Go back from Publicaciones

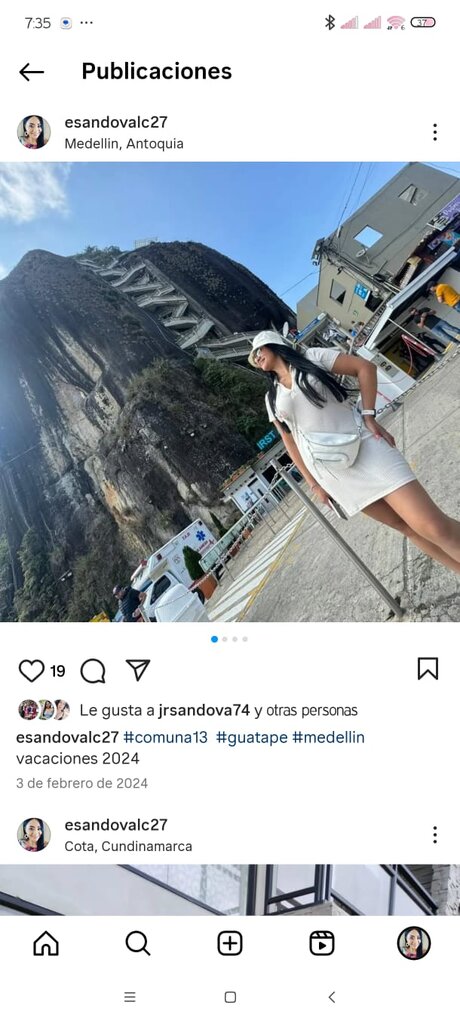pos(31,72)
